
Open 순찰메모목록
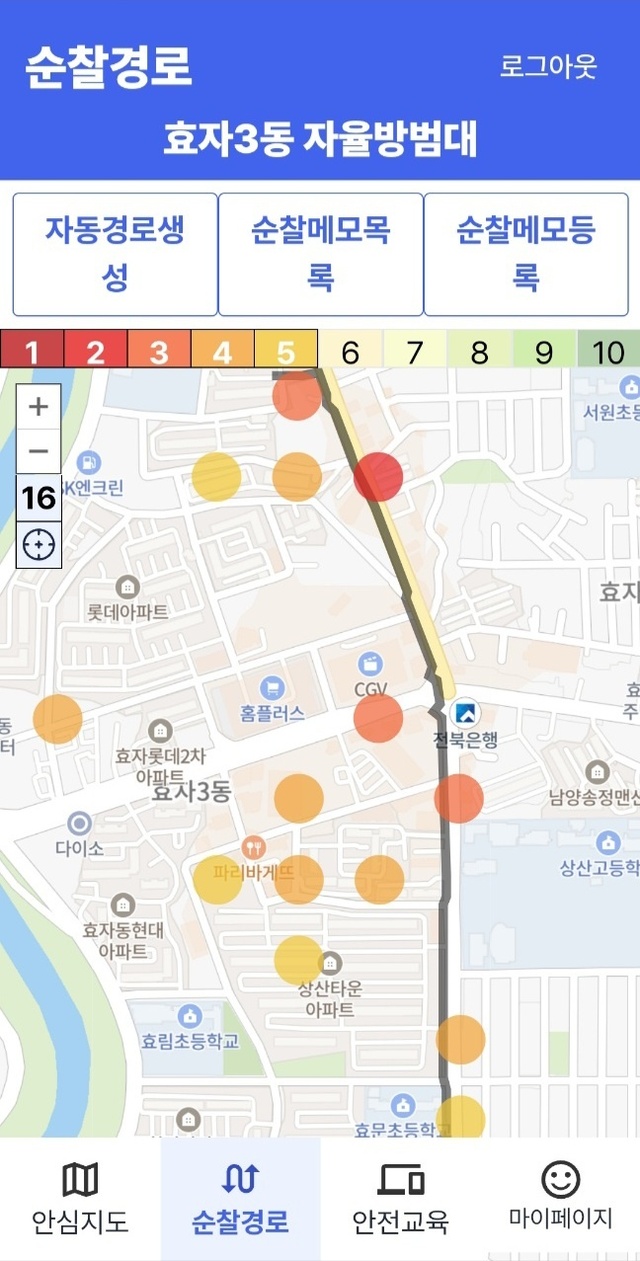click(320, 254)
